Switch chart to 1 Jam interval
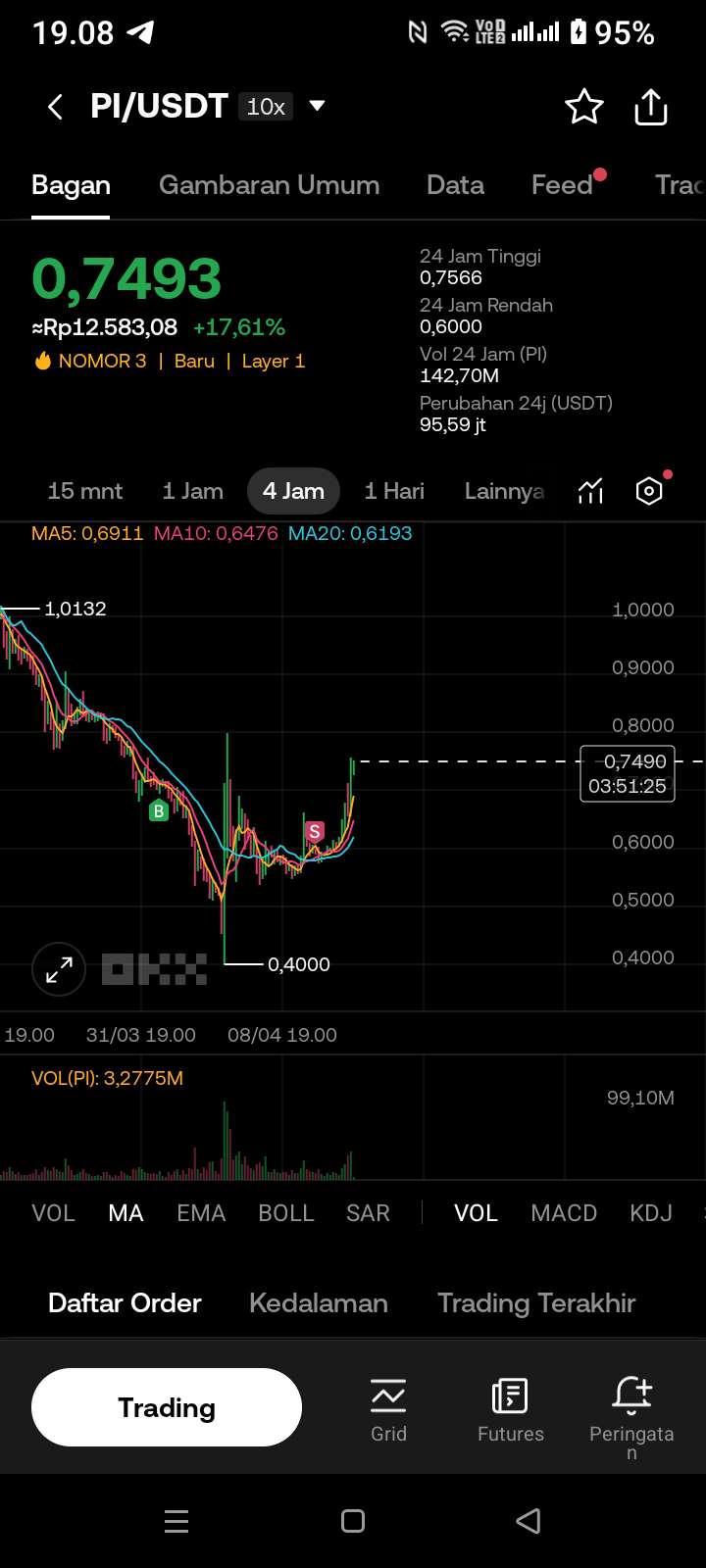 pos(193,491)
